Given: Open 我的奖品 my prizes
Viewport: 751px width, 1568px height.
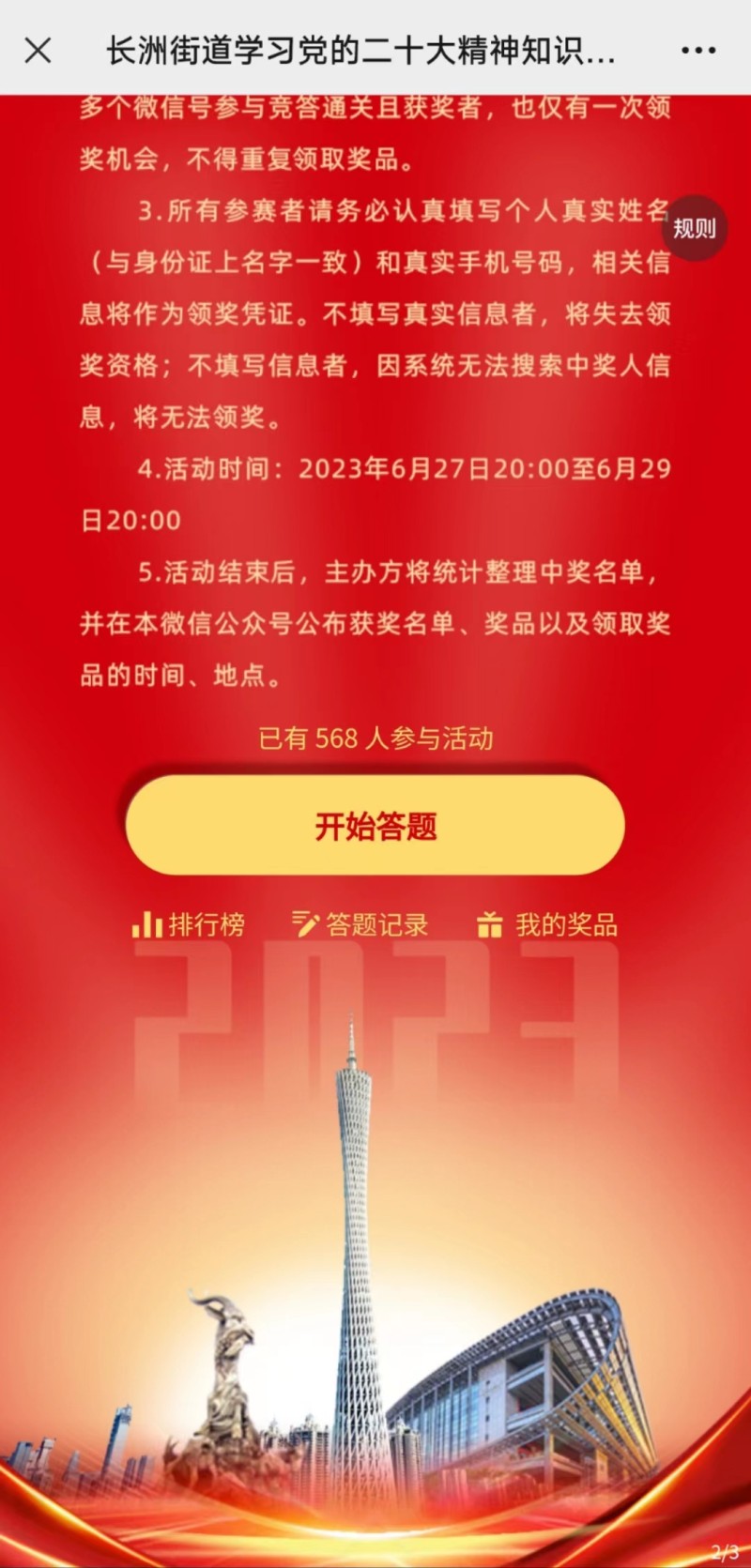Looking at the screenshot, I should point(547,925).
